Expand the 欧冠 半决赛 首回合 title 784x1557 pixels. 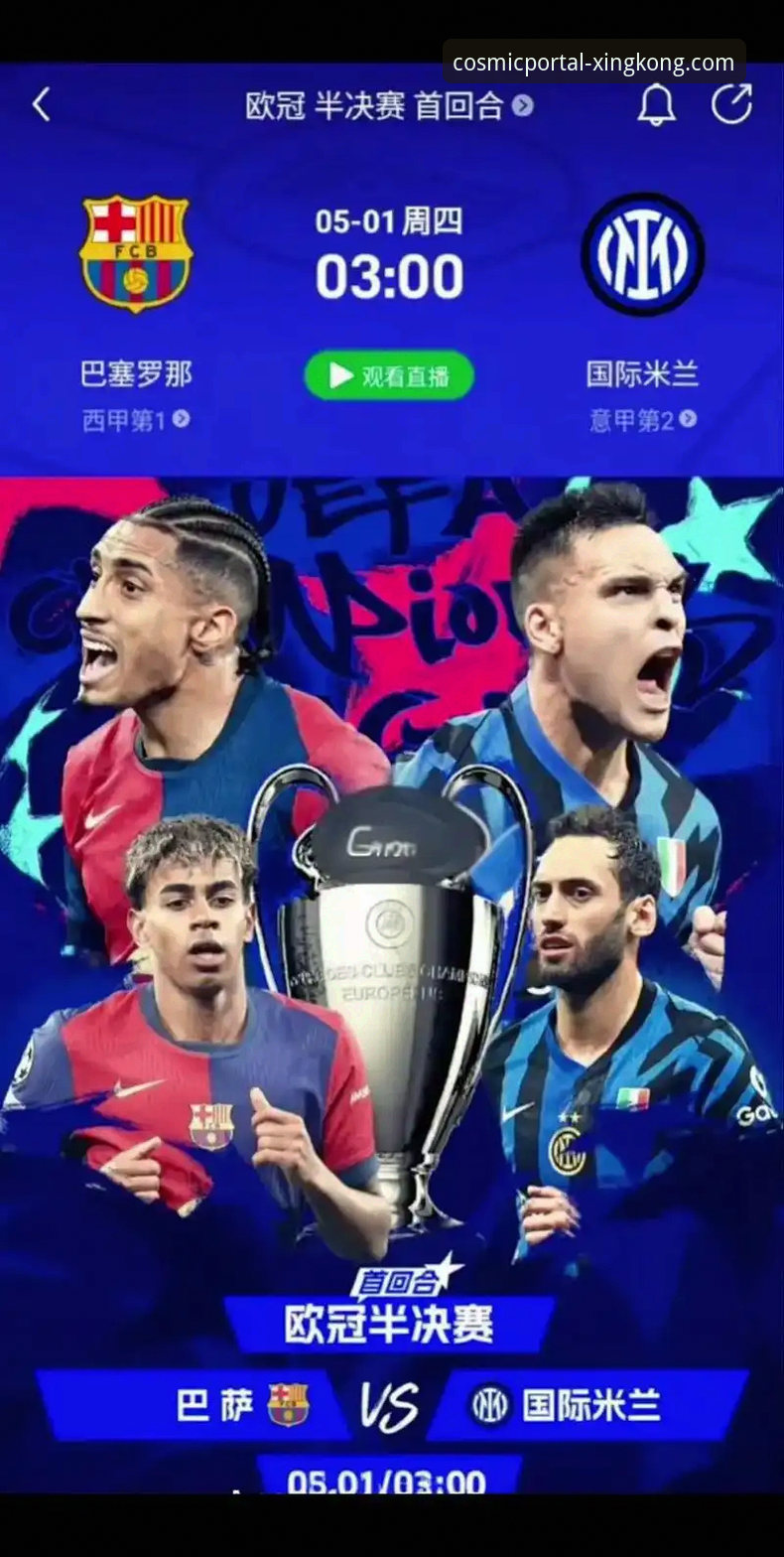pyautogui.click(x=389, y=105)
